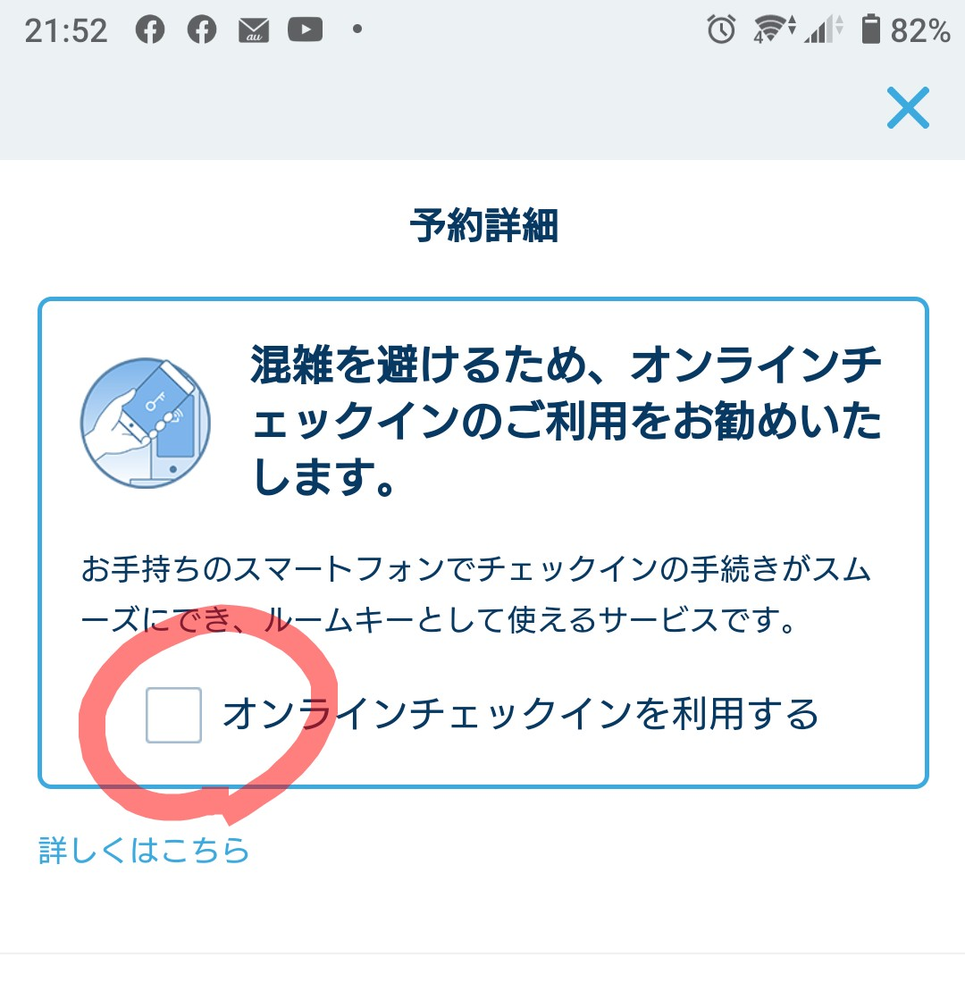Tap the YouTube notification icon
The width and height of the screenshot is (965, 999).
[305, 29]
